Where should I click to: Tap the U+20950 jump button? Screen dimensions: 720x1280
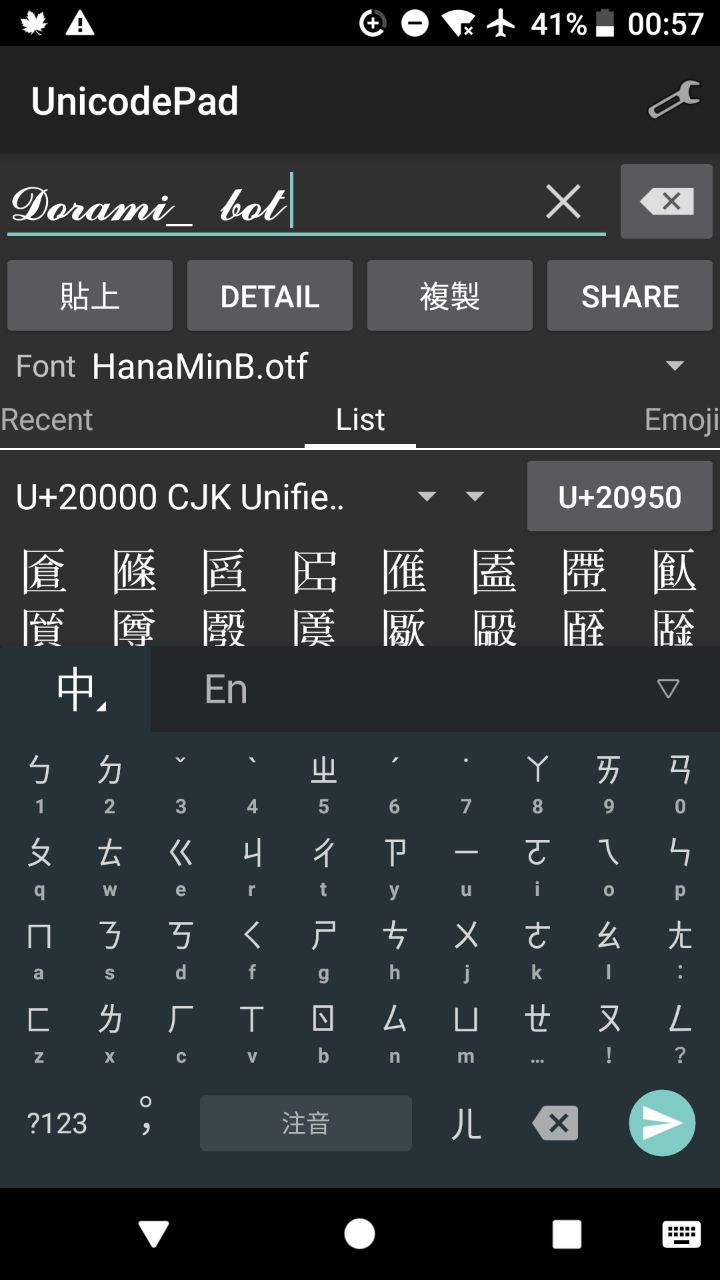pos(619,497)
